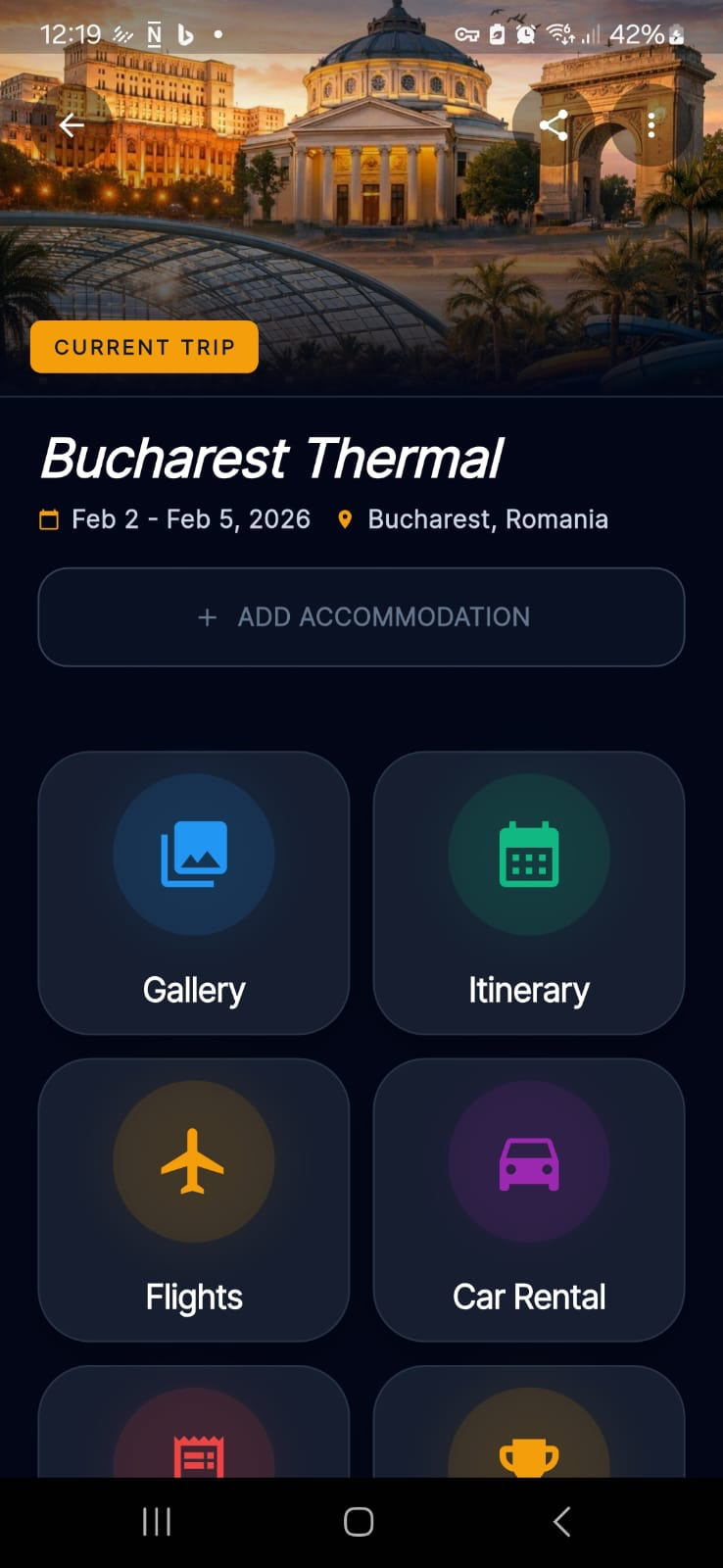Image resolution: width=723 pixels, height=1568 pixels.
Task: Toggle the Current Trip badge
Action: [143, 347]
